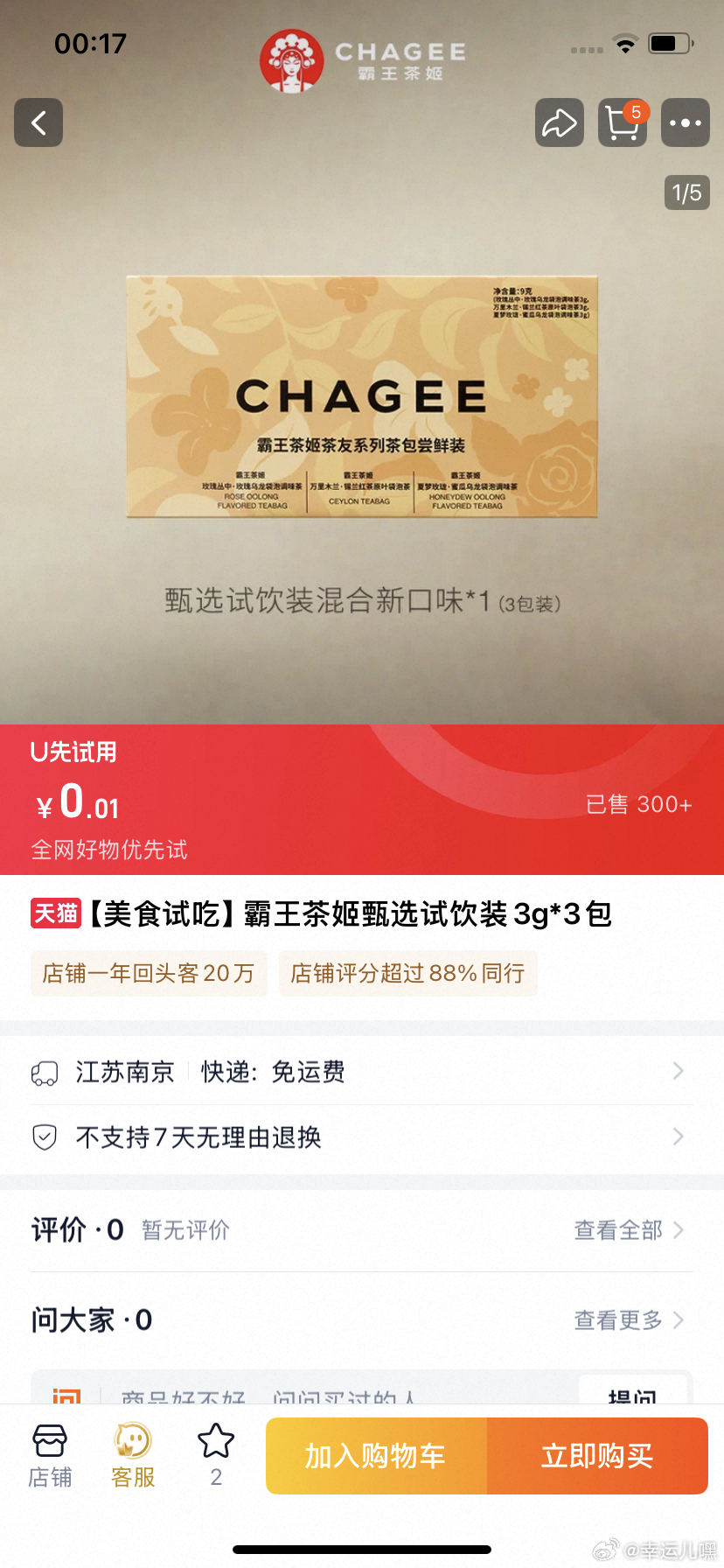This screenshot has width=724, height=1568.
Task: Open the CHAGEE tea product image
Action: point(362,396)
